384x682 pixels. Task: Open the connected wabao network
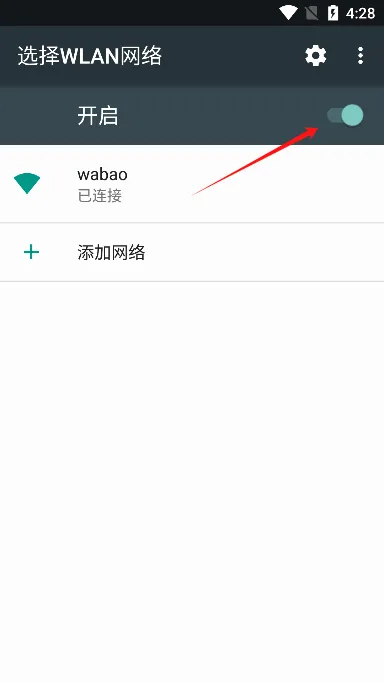[192, 184]
